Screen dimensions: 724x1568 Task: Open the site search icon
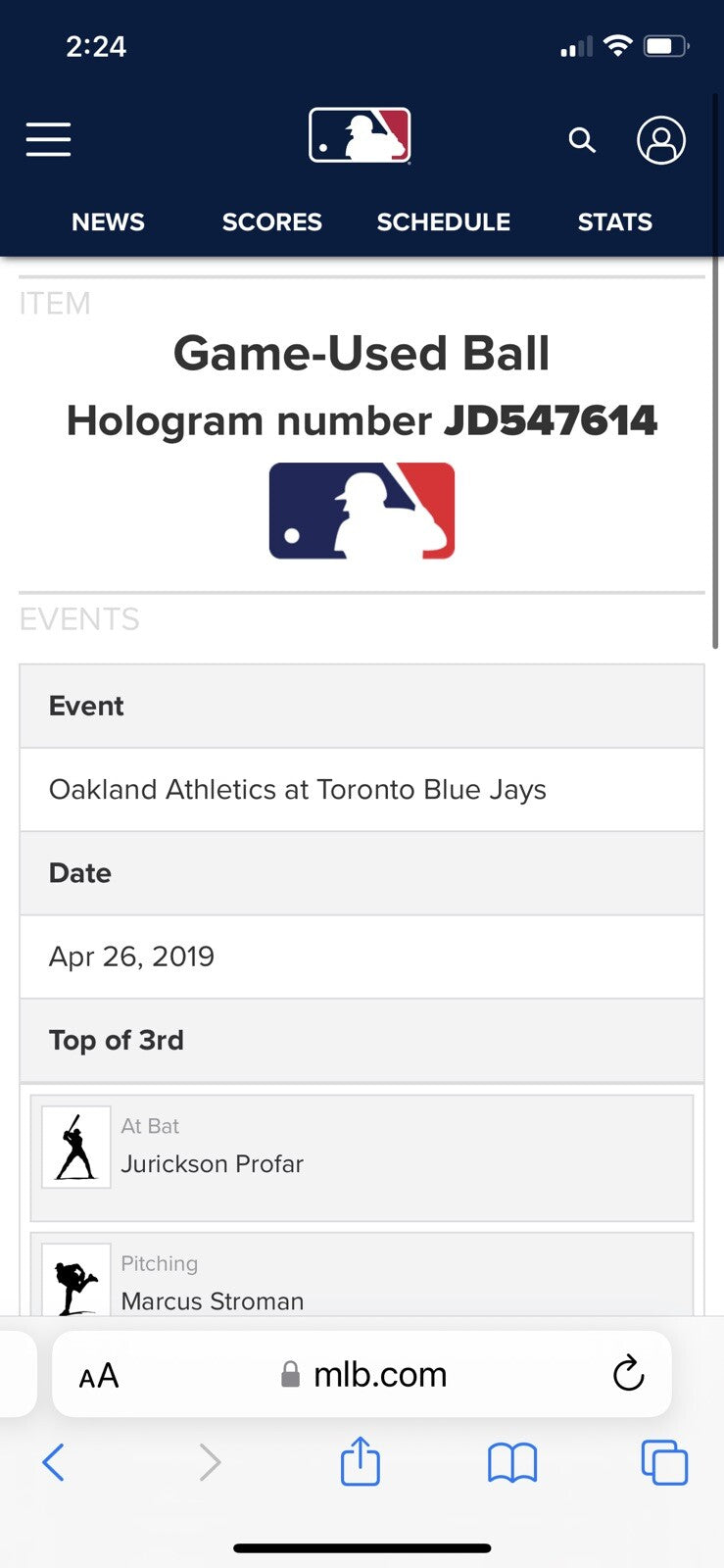(x=582, y=141)
